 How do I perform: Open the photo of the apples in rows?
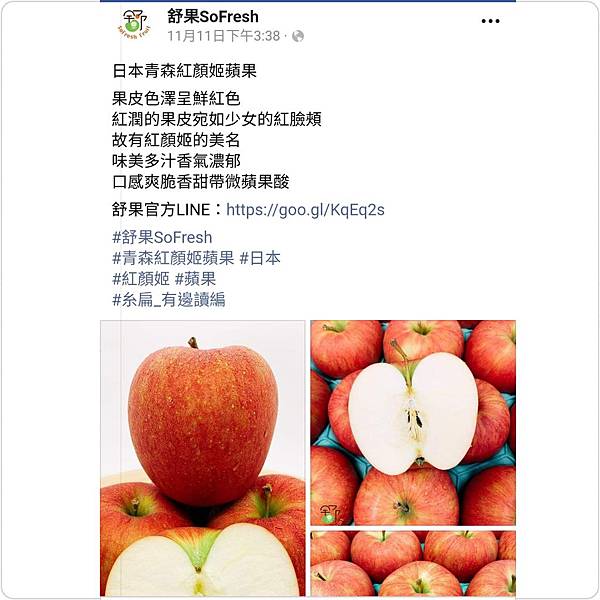412,563
